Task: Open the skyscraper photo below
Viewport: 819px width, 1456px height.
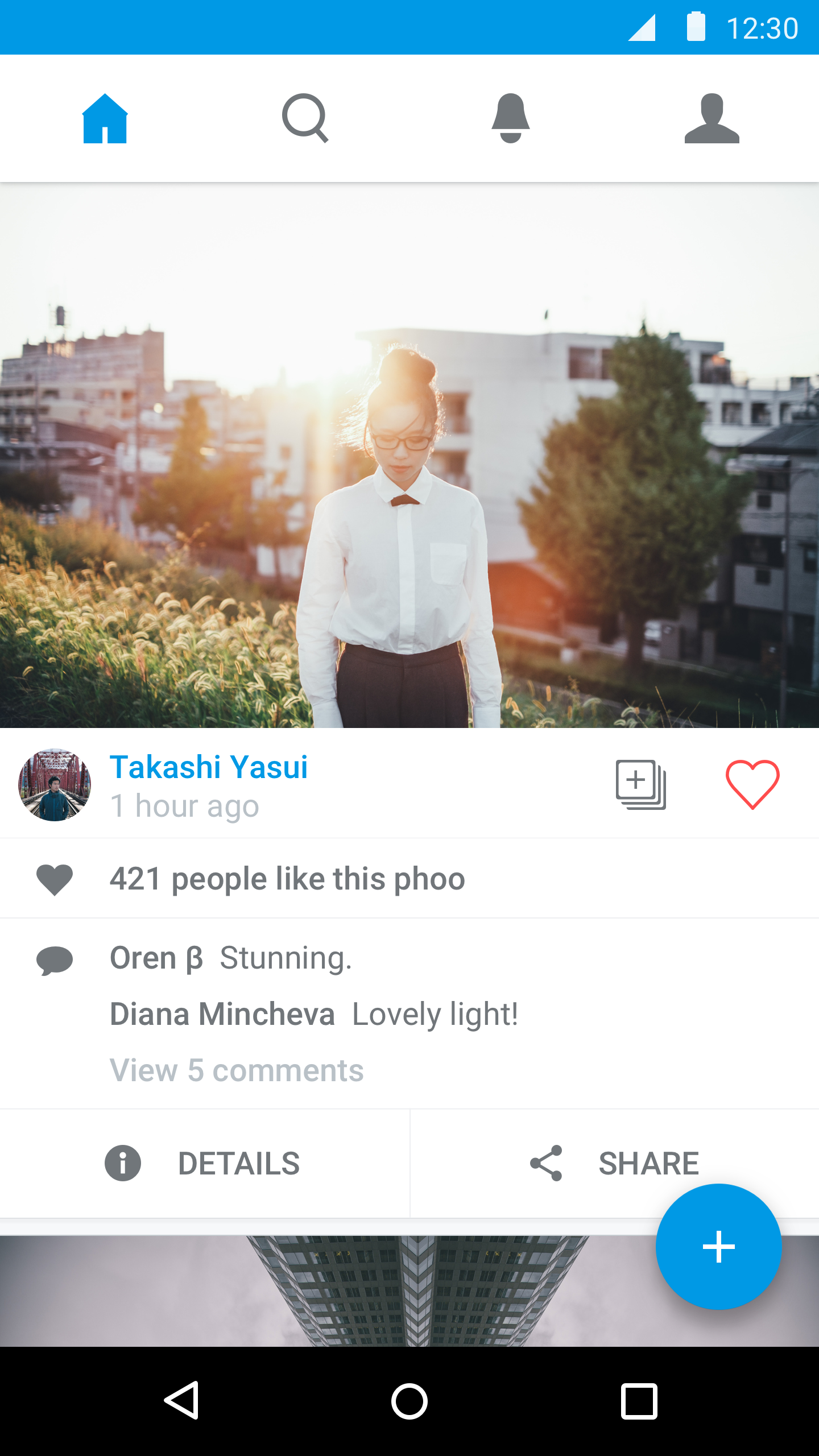Action: pos(409,1291)
